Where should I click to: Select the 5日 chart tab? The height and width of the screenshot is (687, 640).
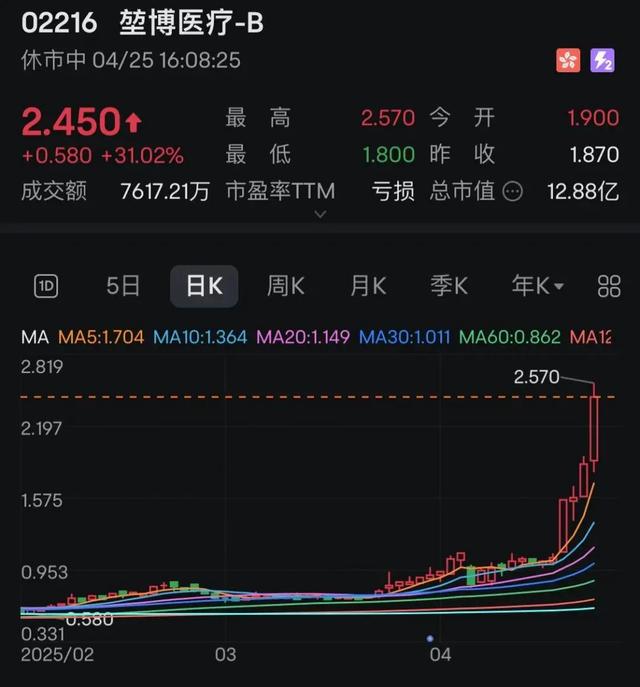(x=123, y=286)
